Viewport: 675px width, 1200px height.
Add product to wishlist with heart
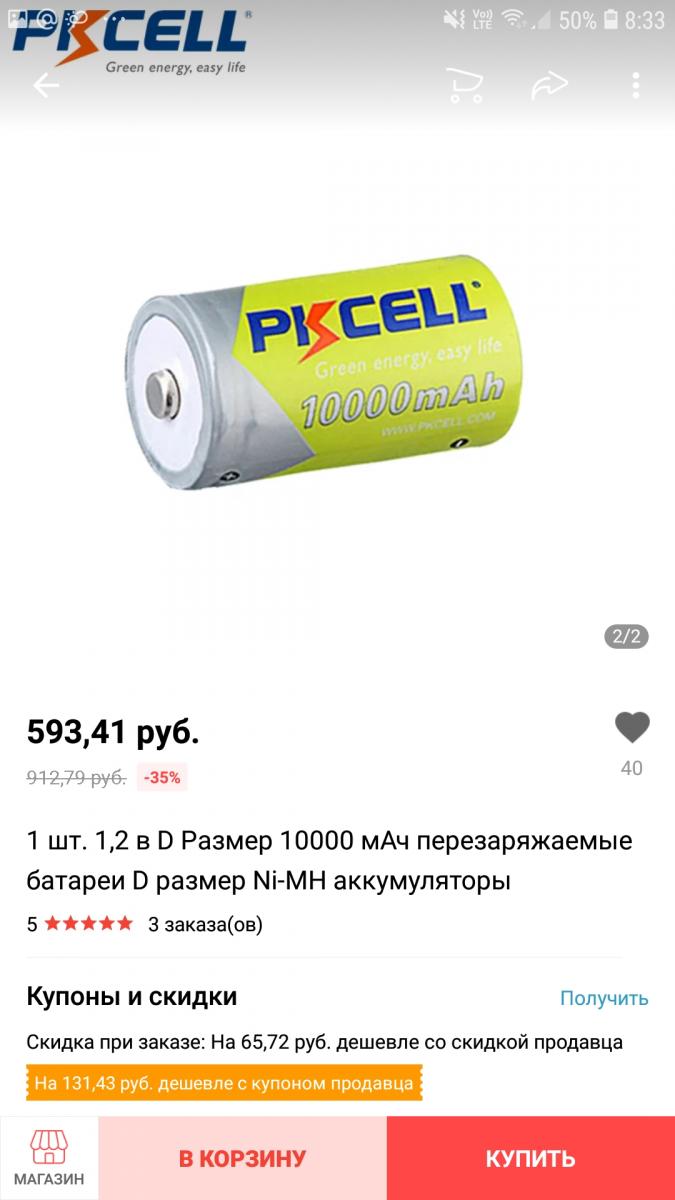[631, 728]
